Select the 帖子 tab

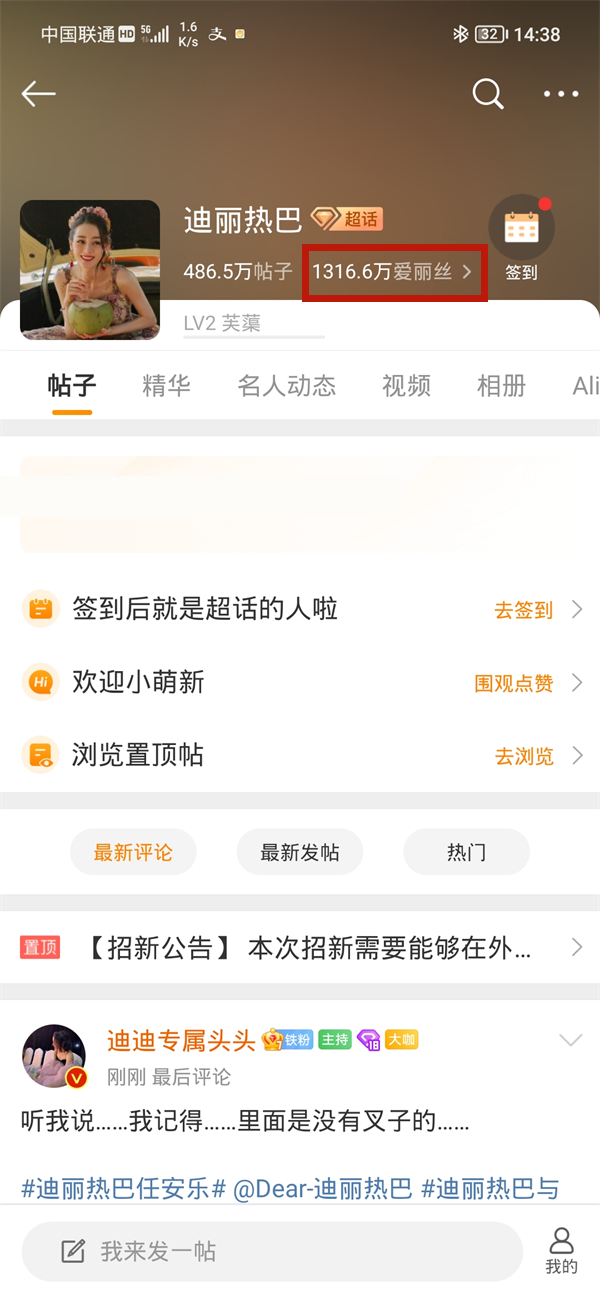coord(72,386)
